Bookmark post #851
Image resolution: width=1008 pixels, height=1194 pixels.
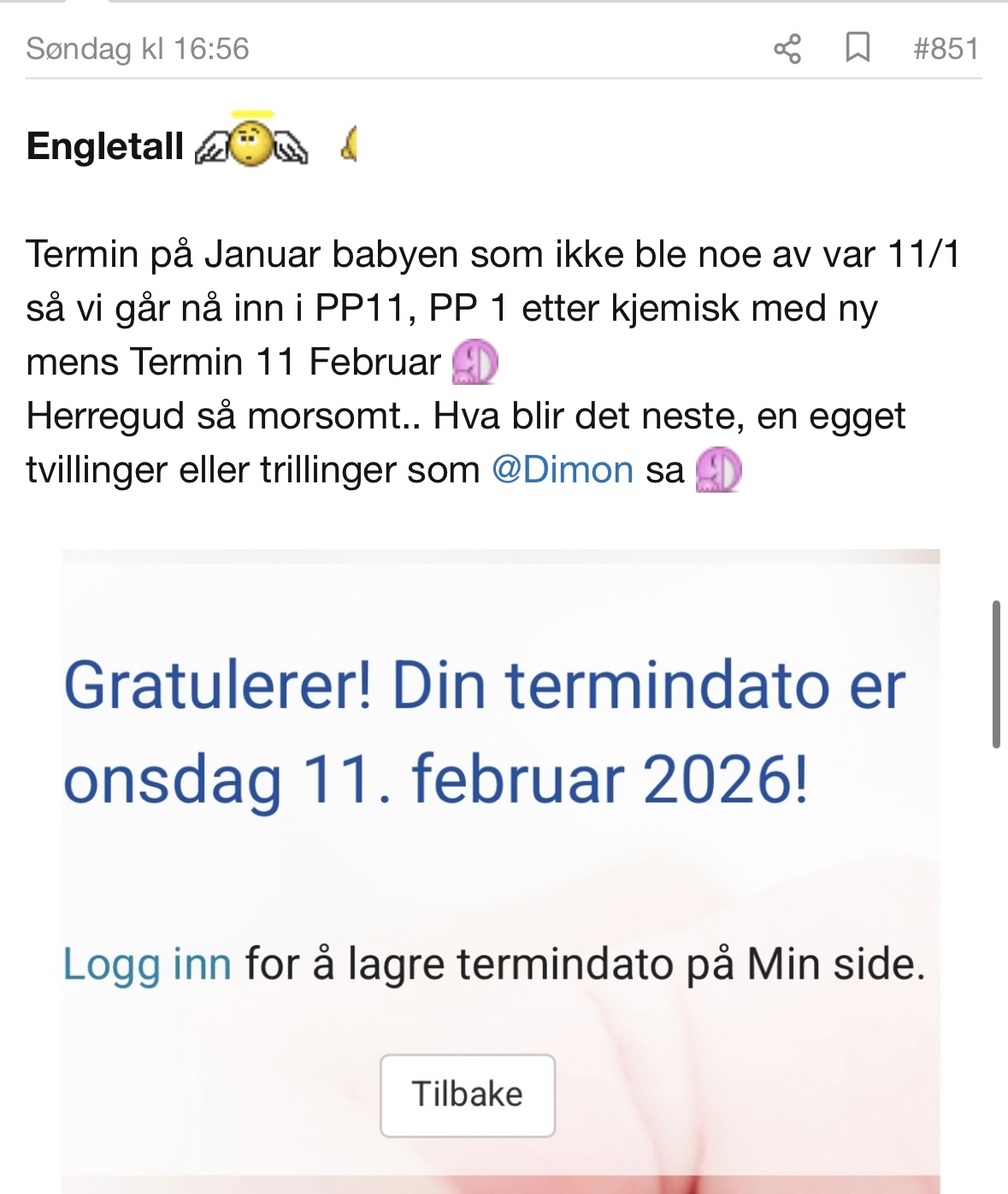(x=858, y=48)
